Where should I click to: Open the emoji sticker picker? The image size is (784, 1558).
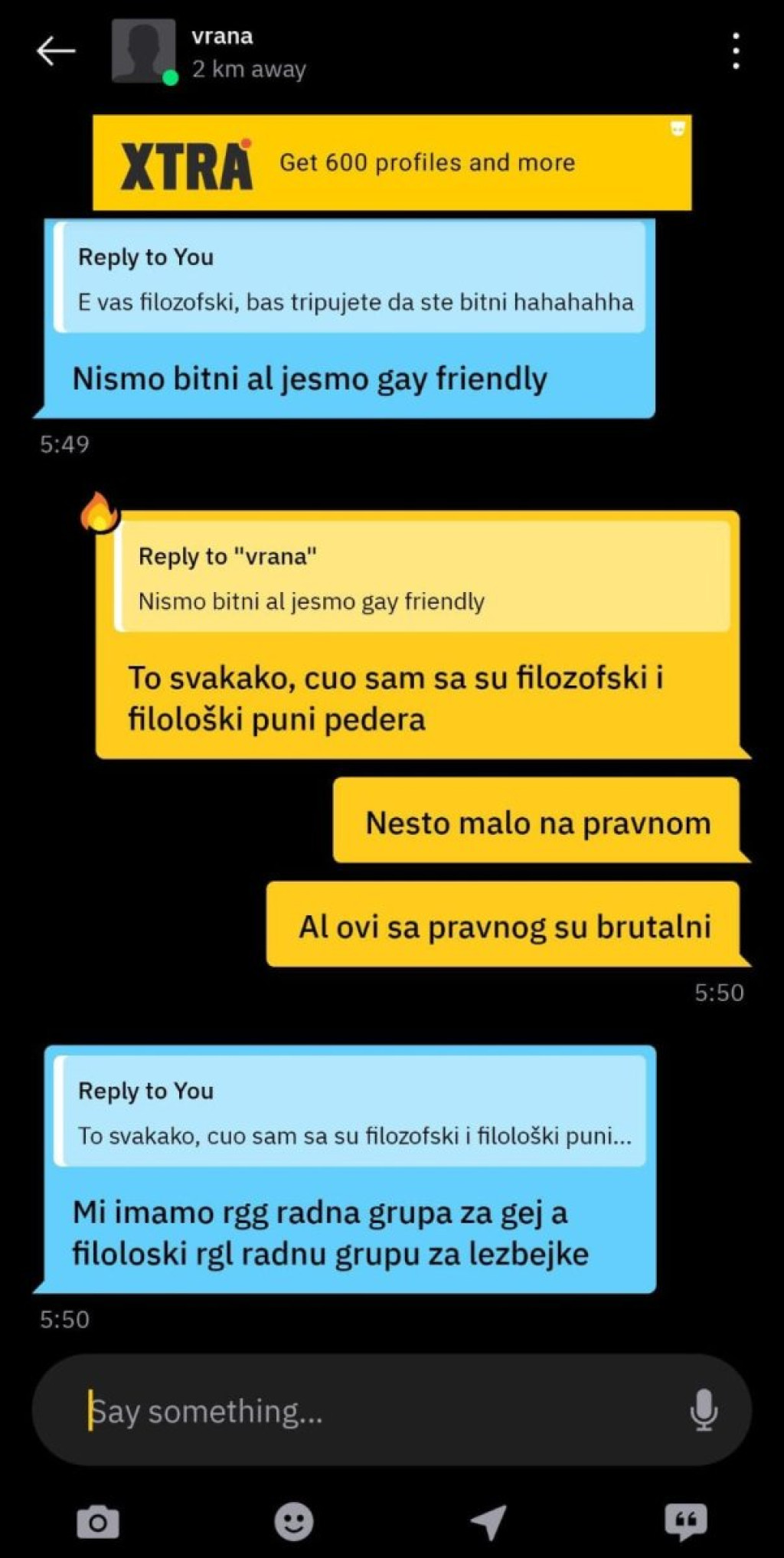point(294,1521)
